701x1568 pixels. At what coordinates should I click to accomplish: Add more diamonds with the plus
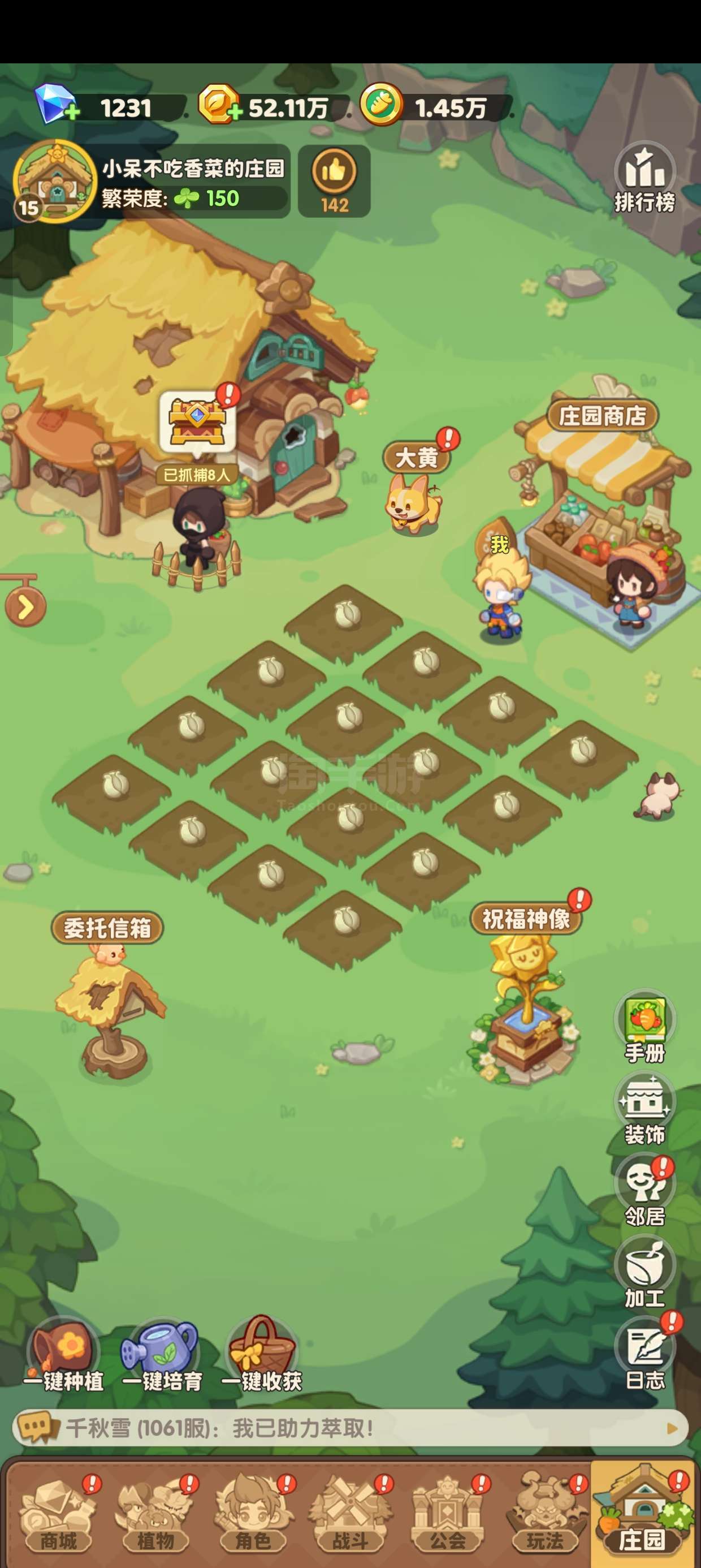click(72, 112)
